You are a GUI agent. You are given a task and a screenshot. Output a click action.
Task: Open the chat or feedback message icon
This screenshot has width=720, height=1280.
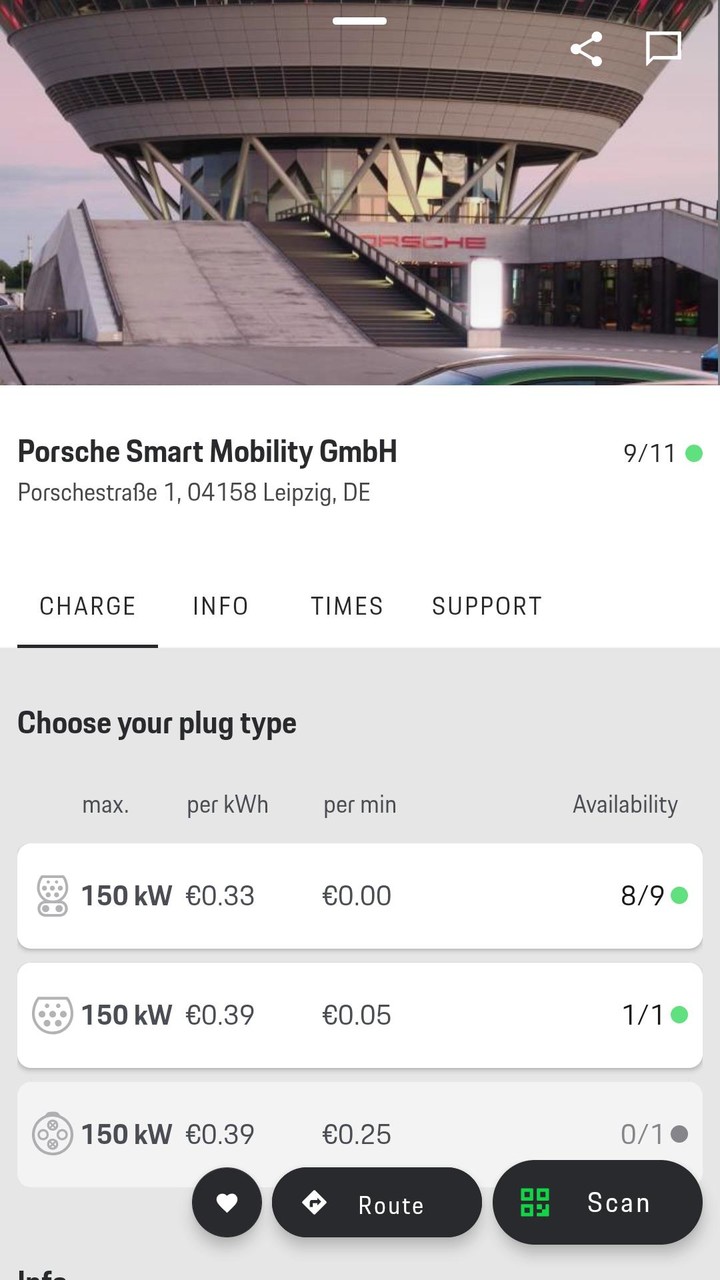[665, 47]
